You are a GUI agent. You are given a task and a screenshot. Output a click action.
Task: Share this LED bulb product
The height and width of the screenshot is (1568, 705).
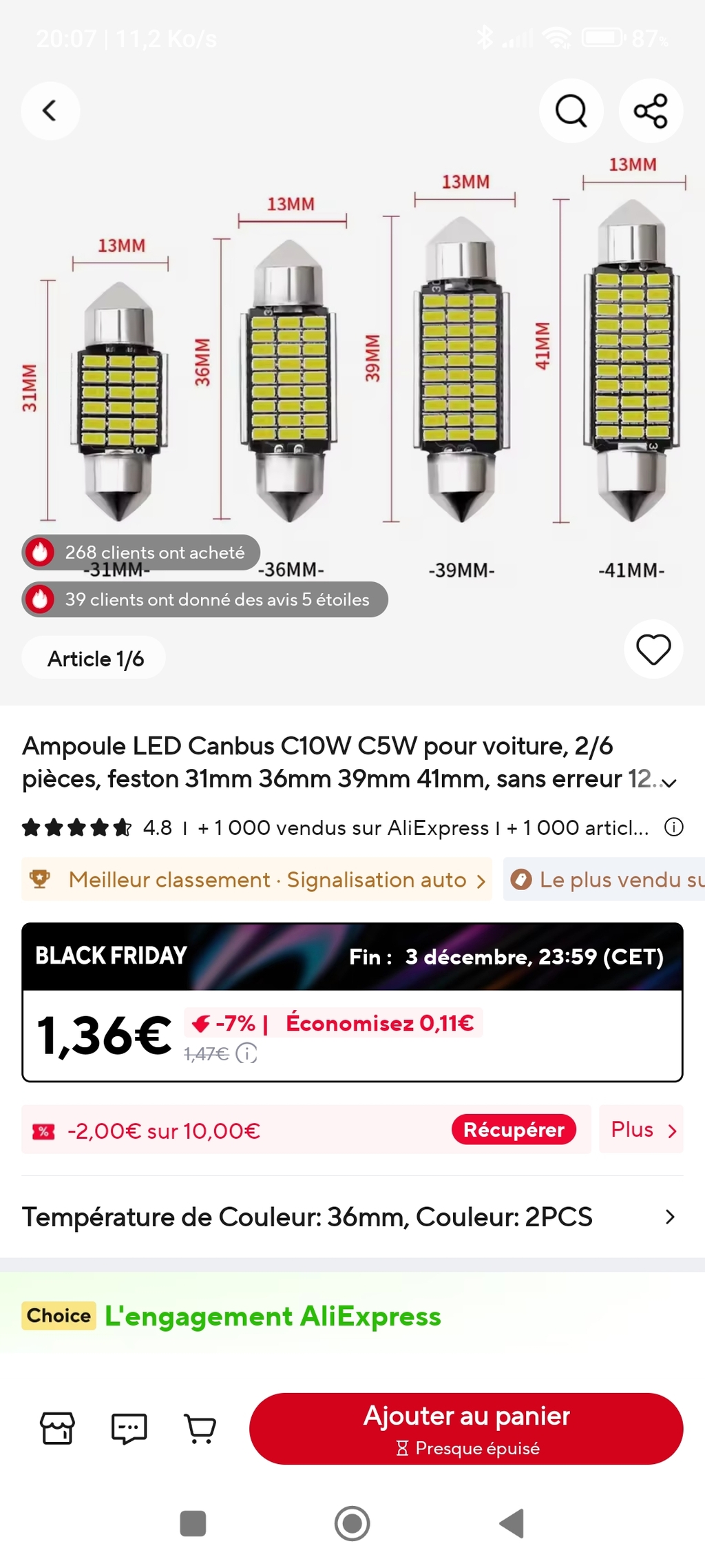point(651,110)
